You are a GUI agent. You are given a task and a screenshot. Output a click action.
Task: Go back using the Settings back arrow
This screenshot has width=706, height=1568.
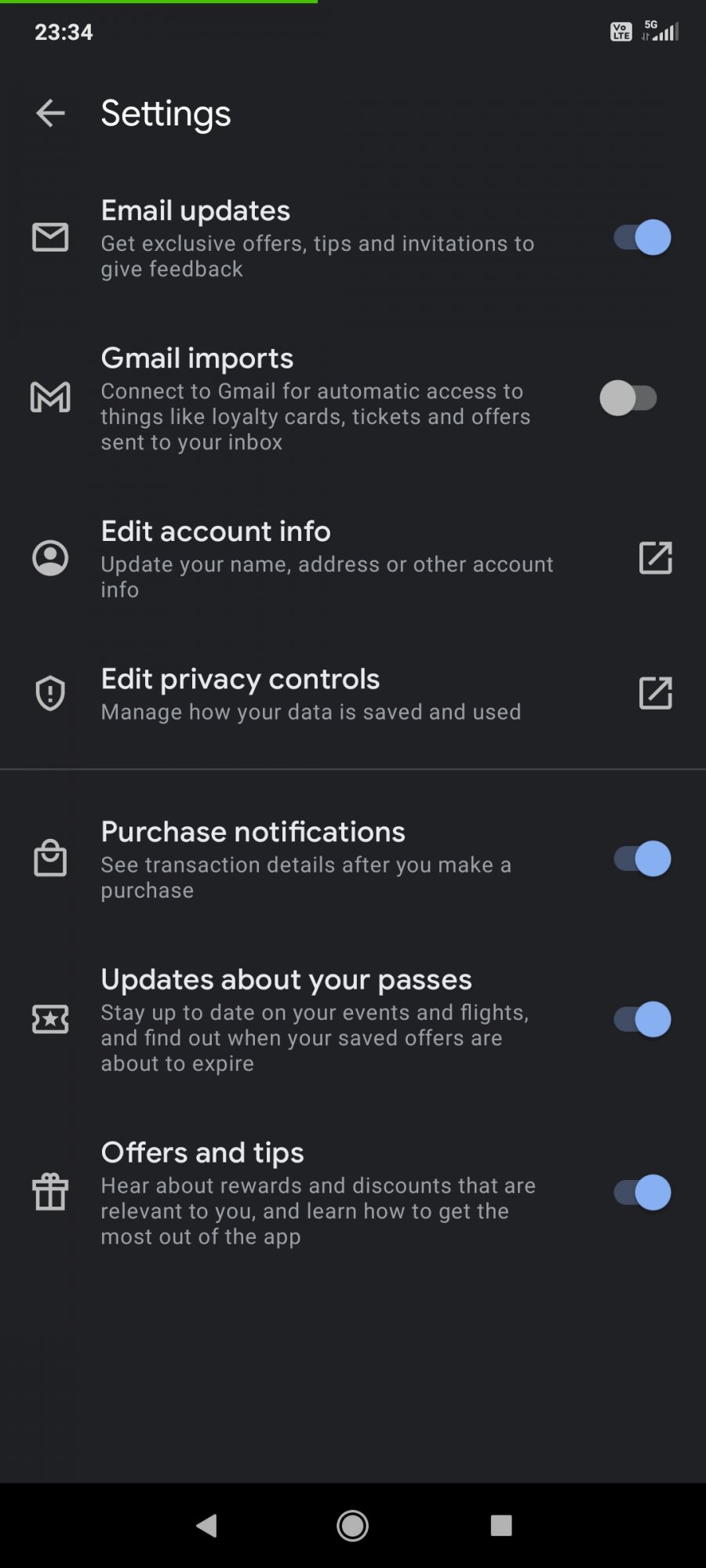(x=50, y=113)
